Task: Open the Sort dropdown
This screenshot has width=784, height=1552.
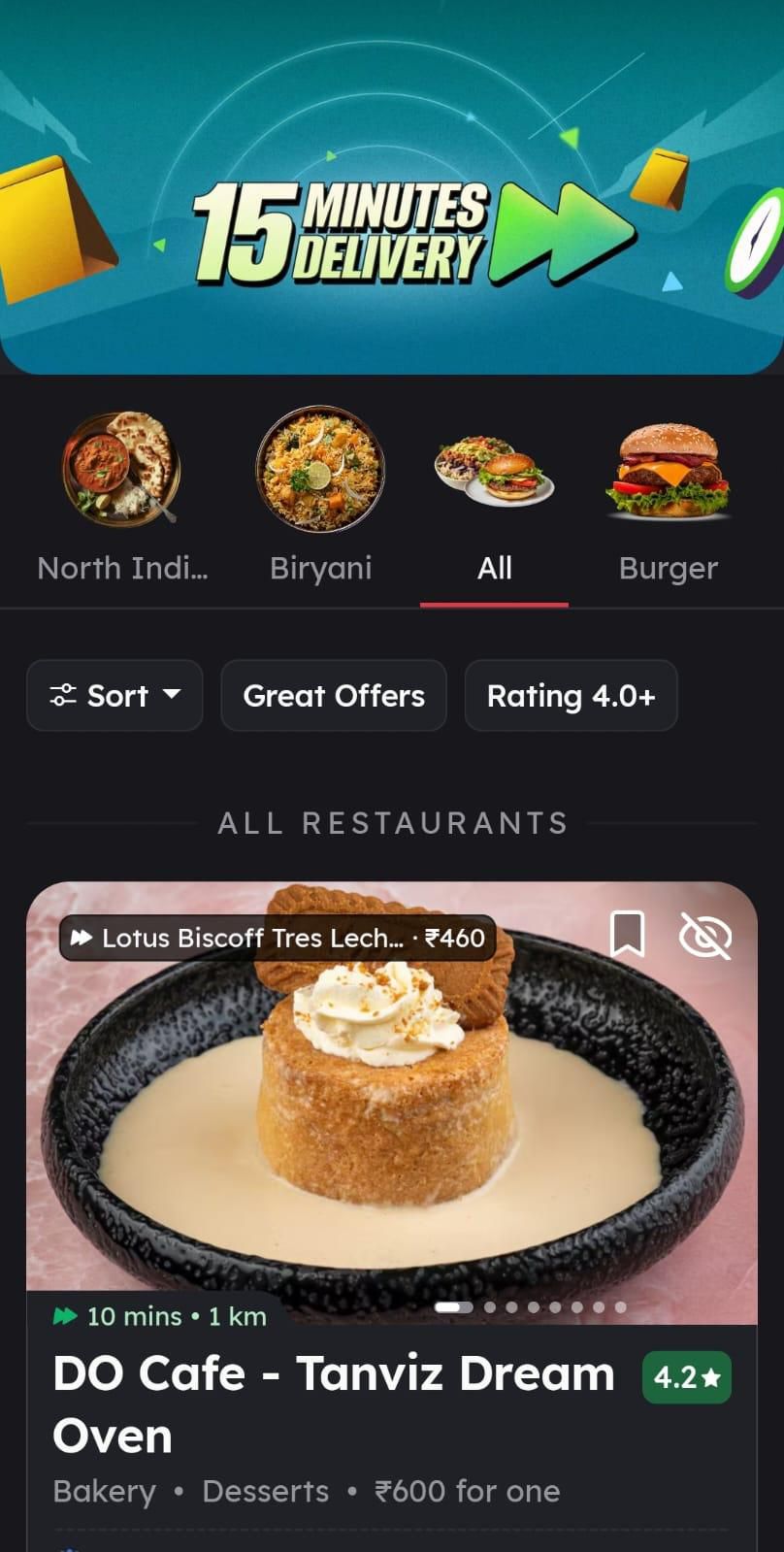Action: 114,695
